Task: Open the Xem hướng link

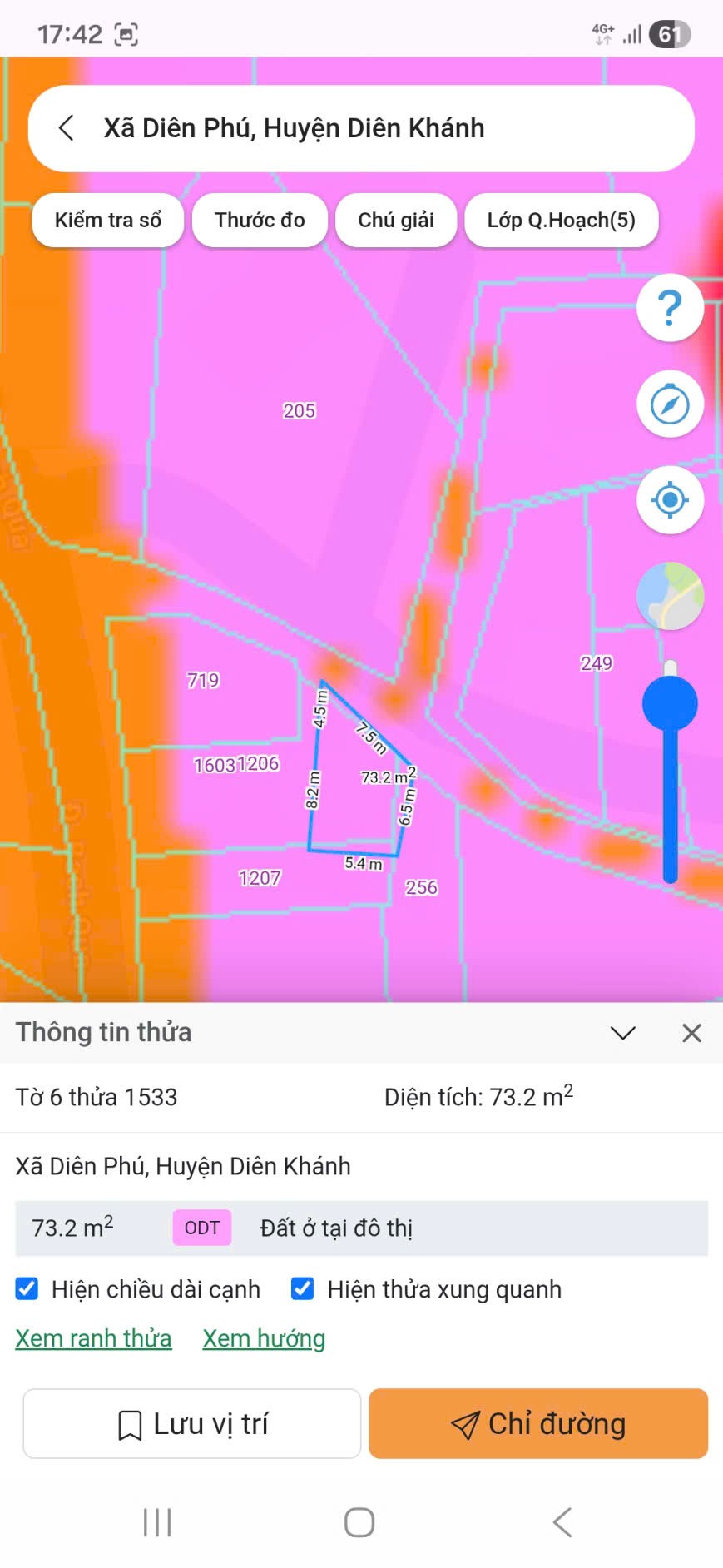Action: click(x=264, y=1338)
